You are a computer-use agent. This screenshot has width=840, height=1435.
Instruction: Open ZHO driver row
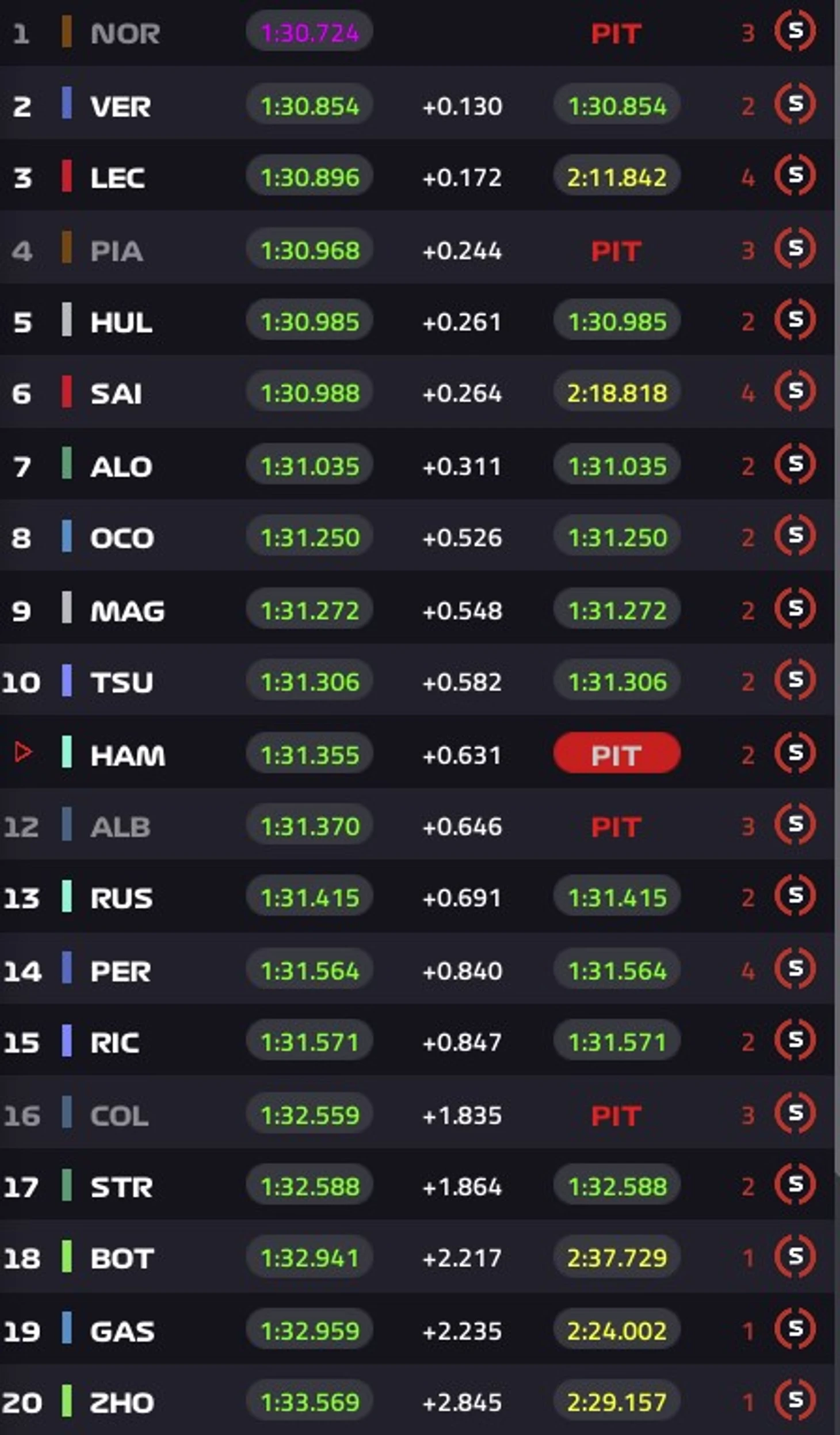coord(121,1403)
